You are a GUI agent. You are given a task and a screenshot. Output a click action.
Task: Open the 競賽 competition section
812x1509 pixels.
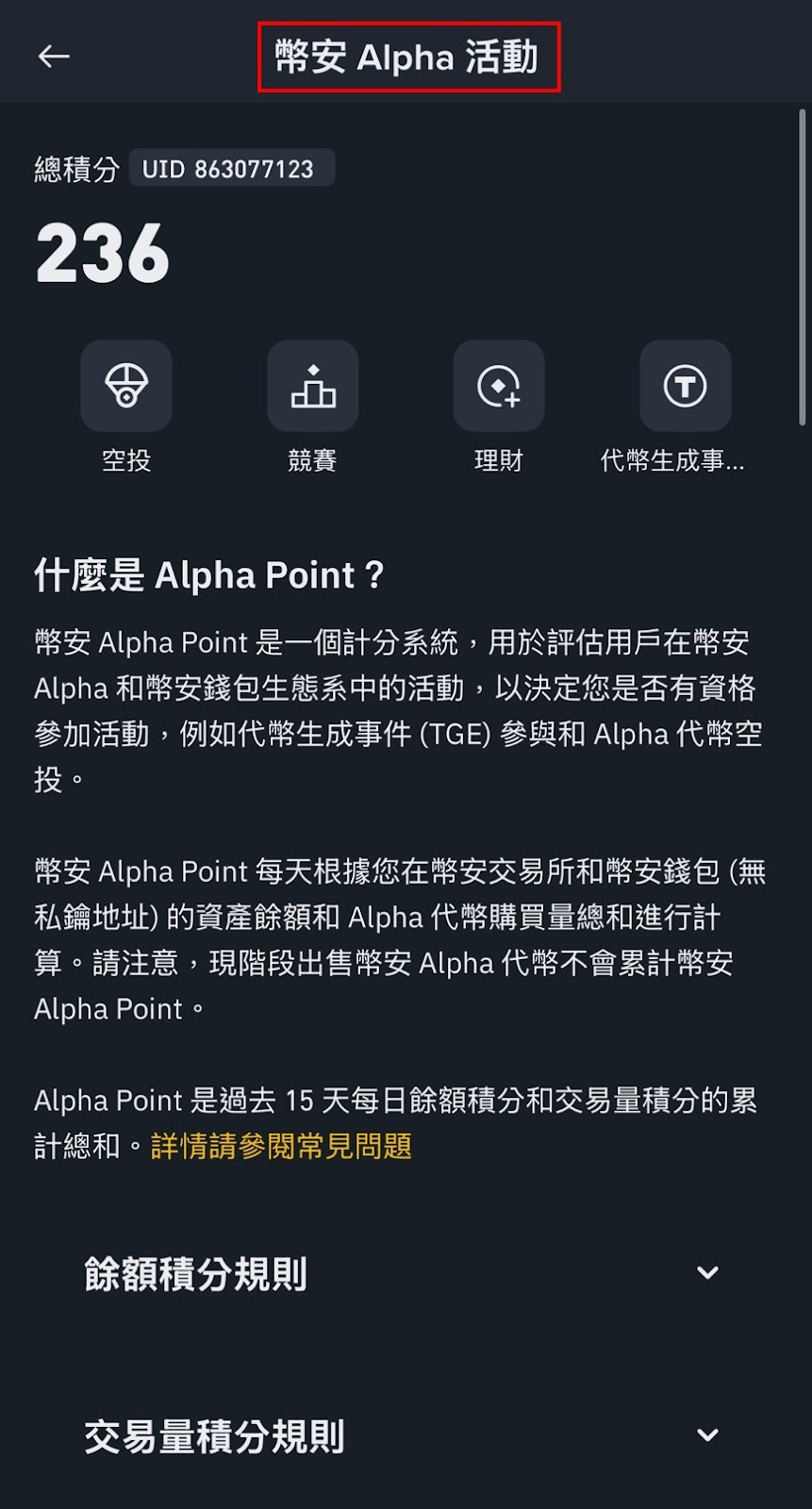(x=312, y=386)
